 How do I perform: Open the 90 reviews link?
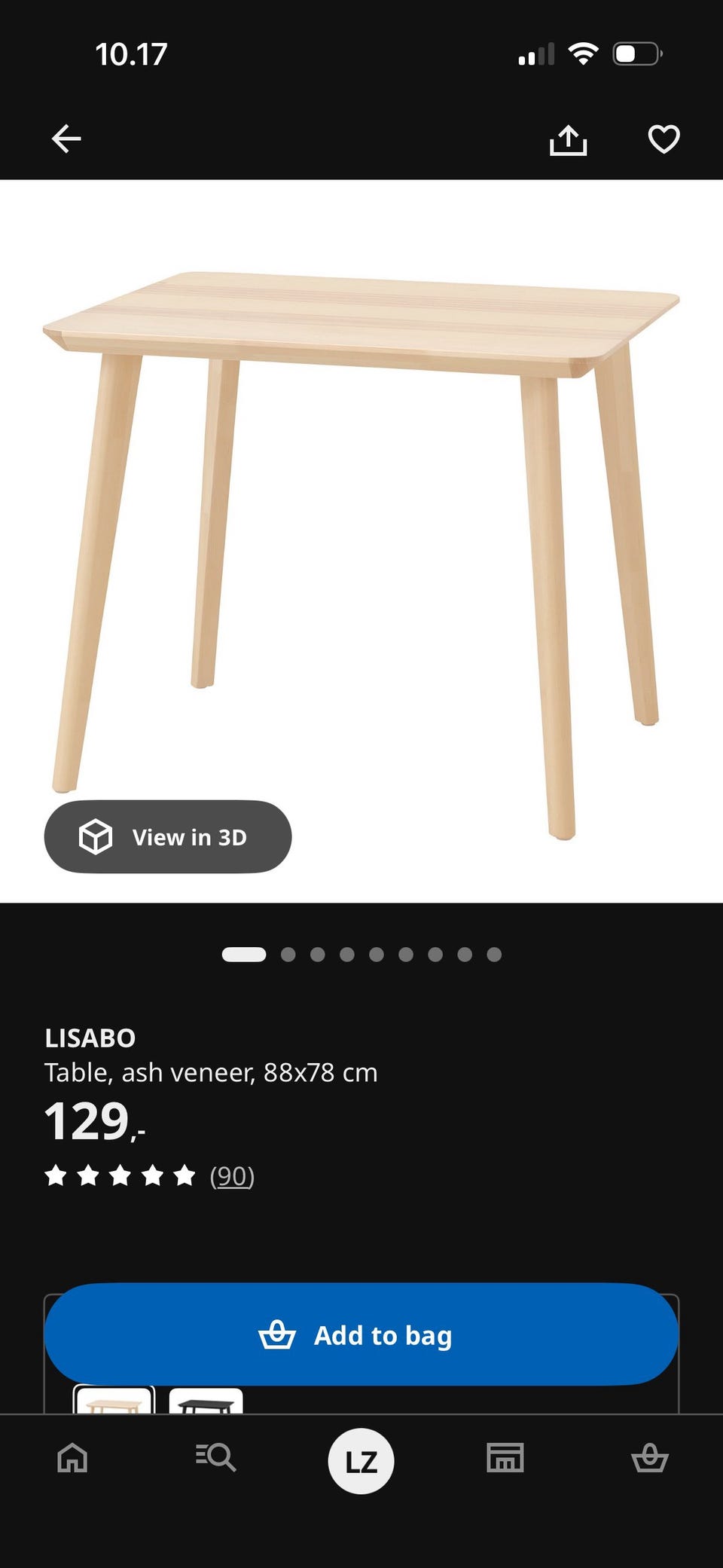(232, 1175)
